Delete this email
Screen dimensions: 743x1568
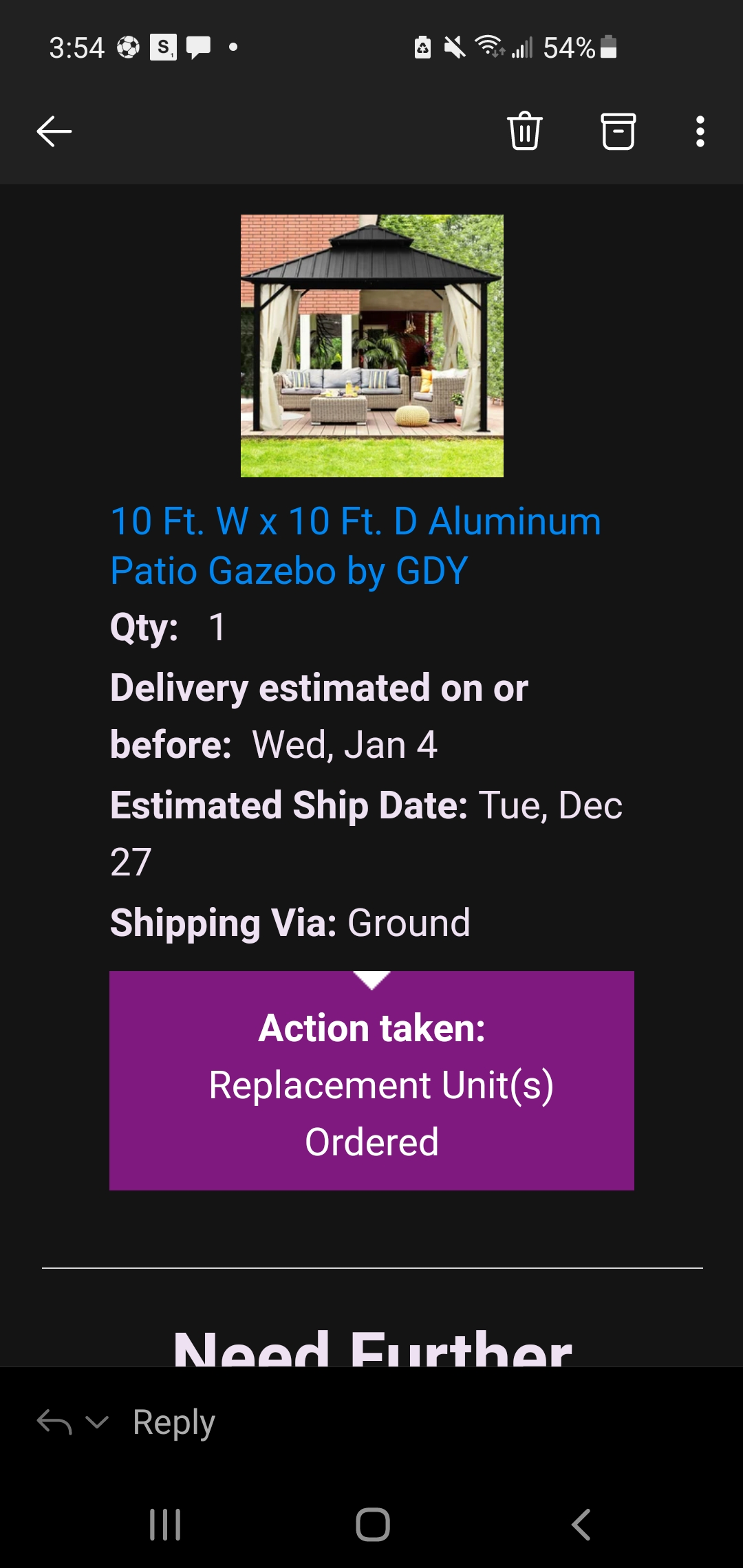525,131
